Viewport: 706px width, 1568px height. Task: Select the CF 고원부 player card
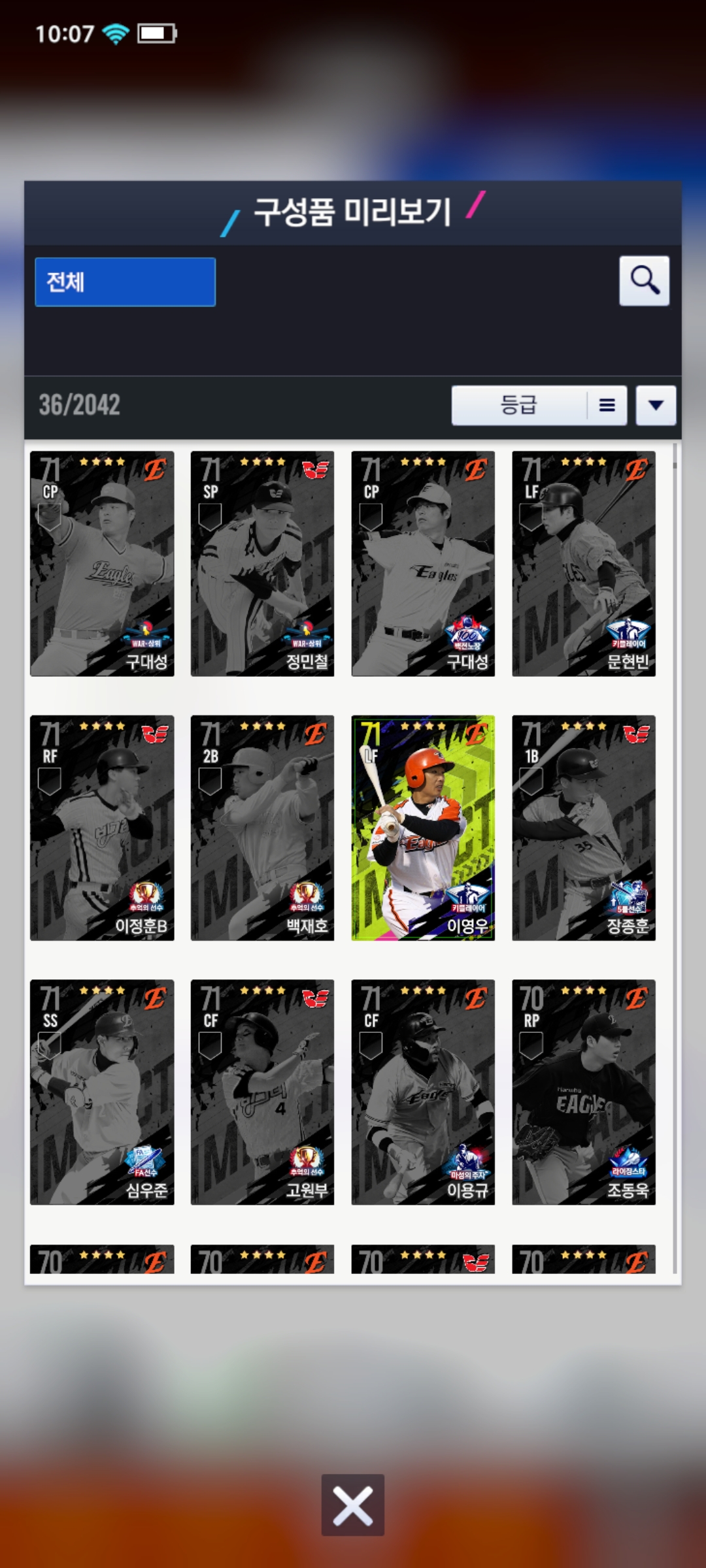[x=262, y=1092]
